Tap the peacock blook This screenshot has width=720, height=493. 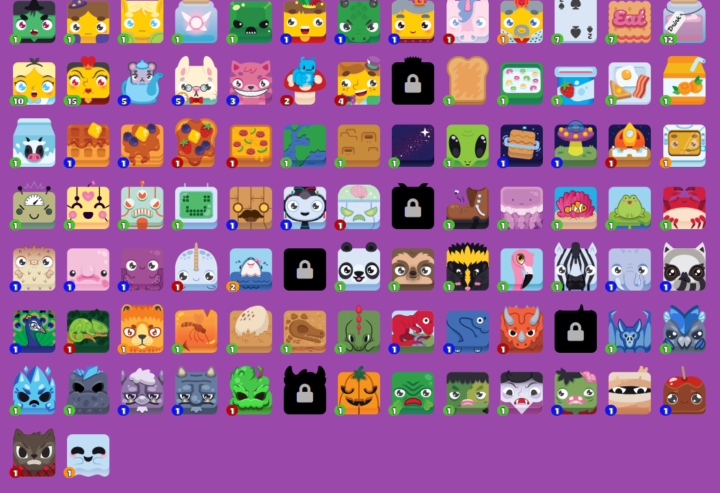34,330
